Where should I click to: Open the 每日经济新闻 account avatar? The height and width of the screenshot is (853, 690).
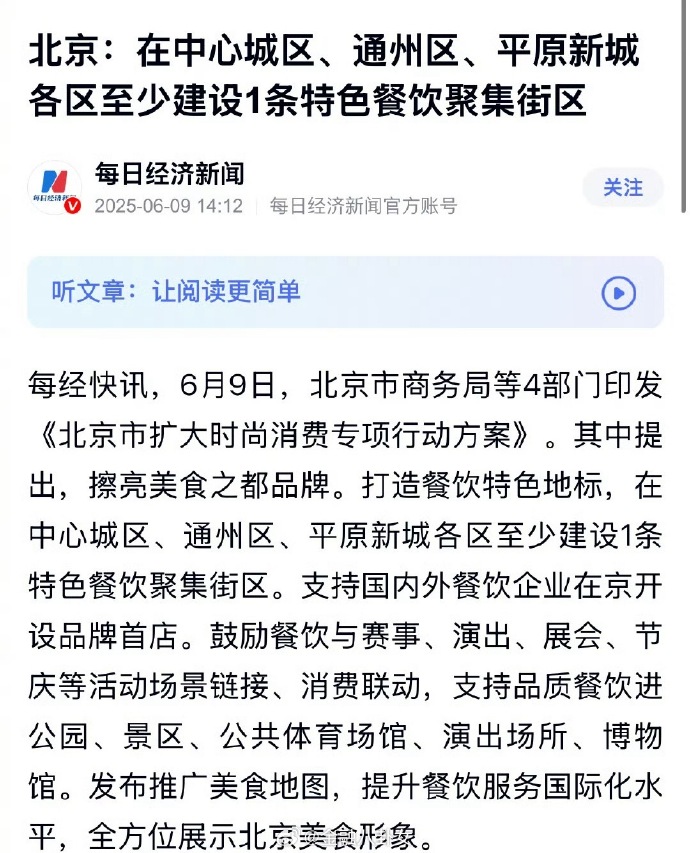tap(55, 188)
